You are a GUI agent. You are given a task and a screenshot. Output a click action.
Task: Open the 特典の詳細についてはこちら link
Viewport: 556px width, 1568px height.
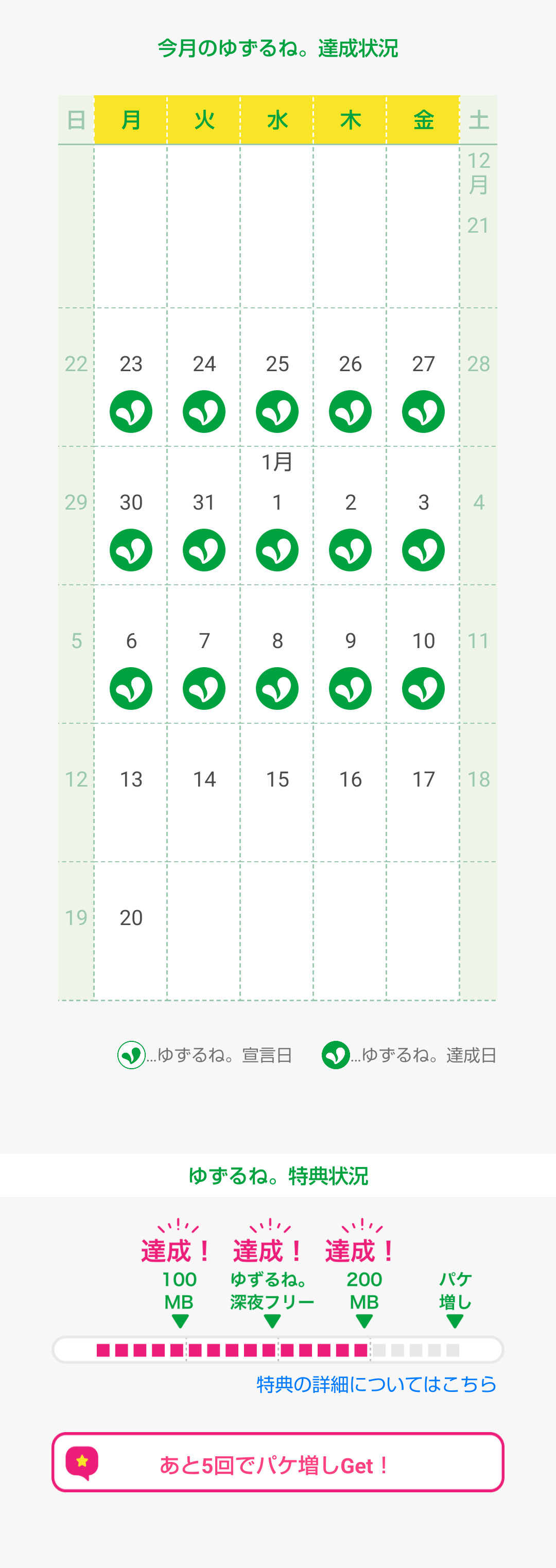(x=376, y=1384)
